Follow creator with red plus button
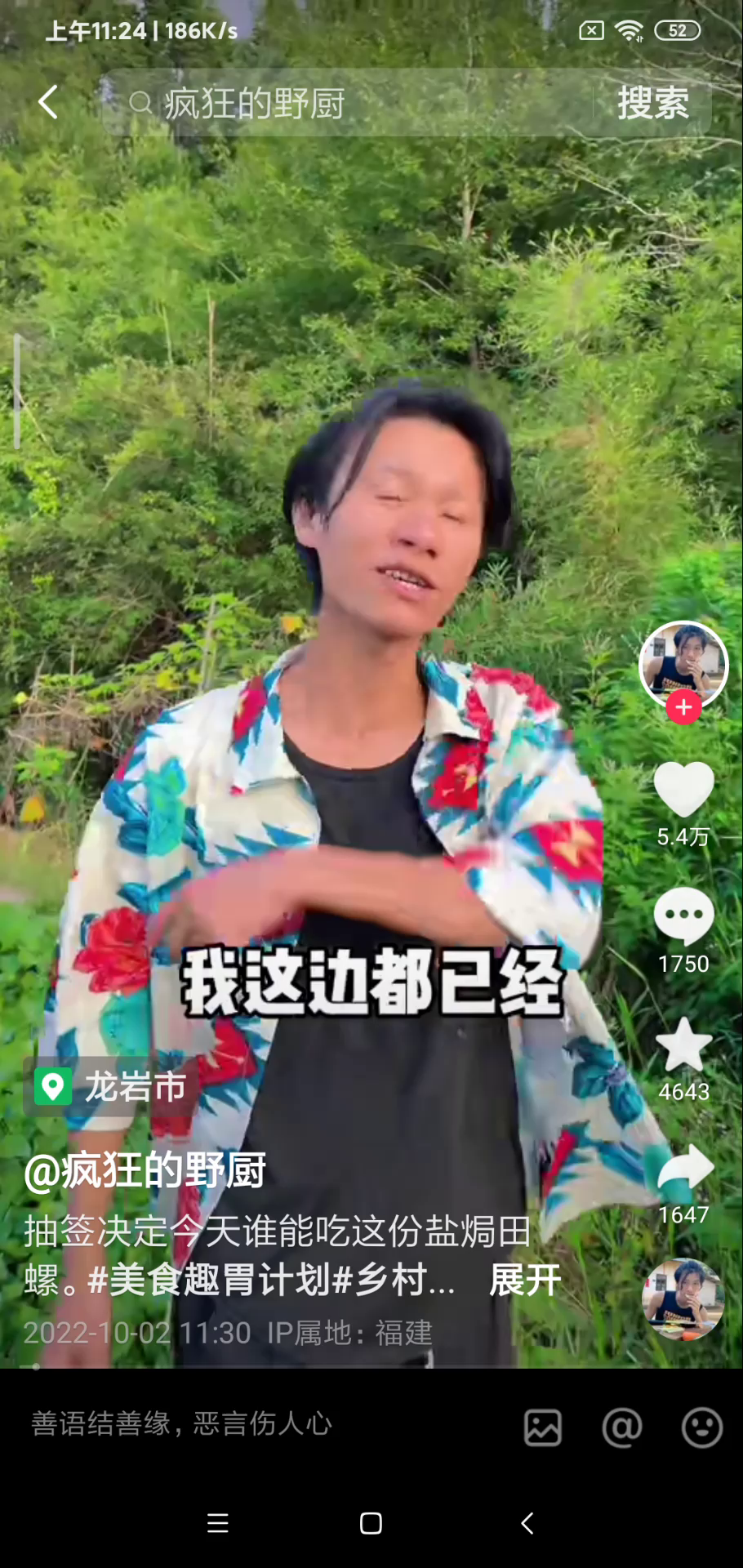Screen dimensions: 743x1568 [x=683, y=707]
